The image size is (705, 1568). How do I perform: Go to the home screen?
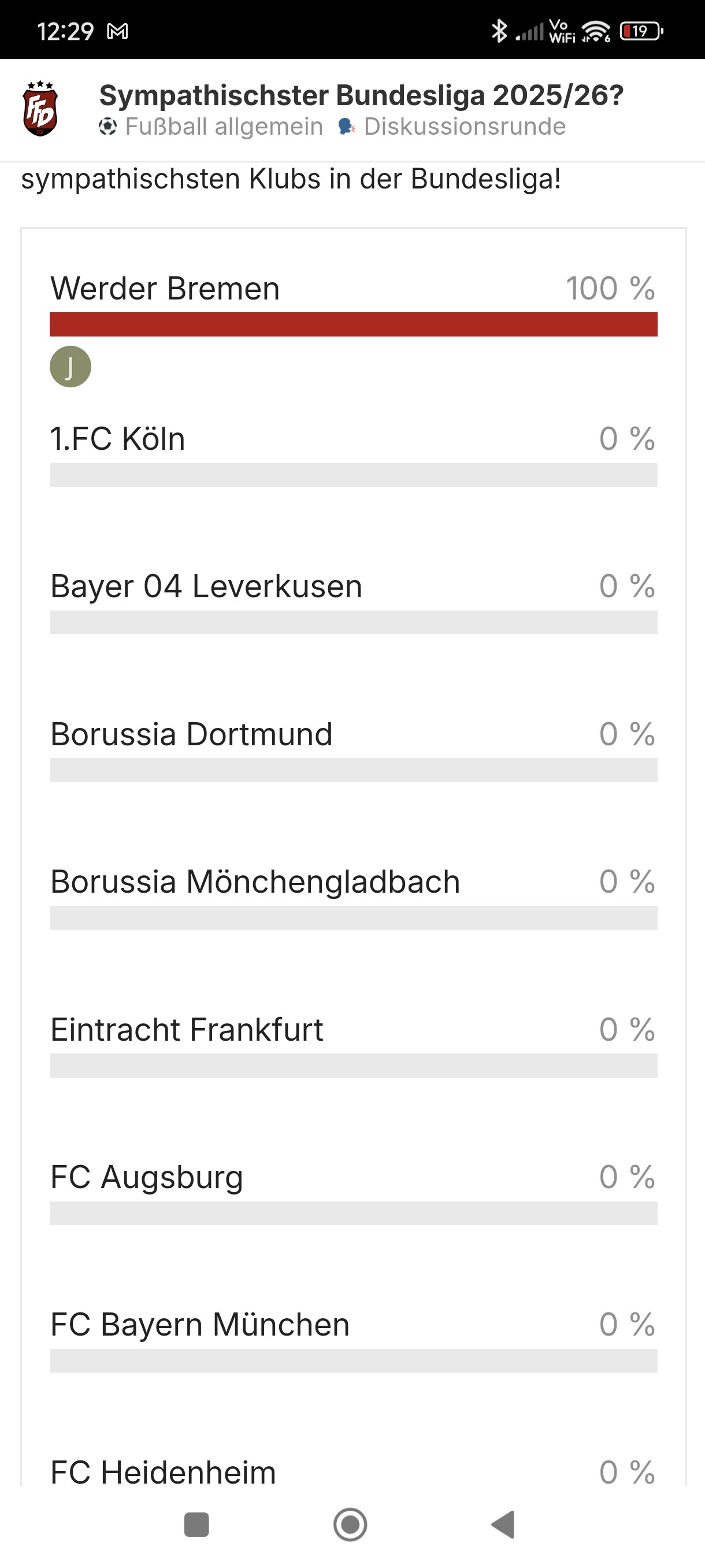(350, 1525)
